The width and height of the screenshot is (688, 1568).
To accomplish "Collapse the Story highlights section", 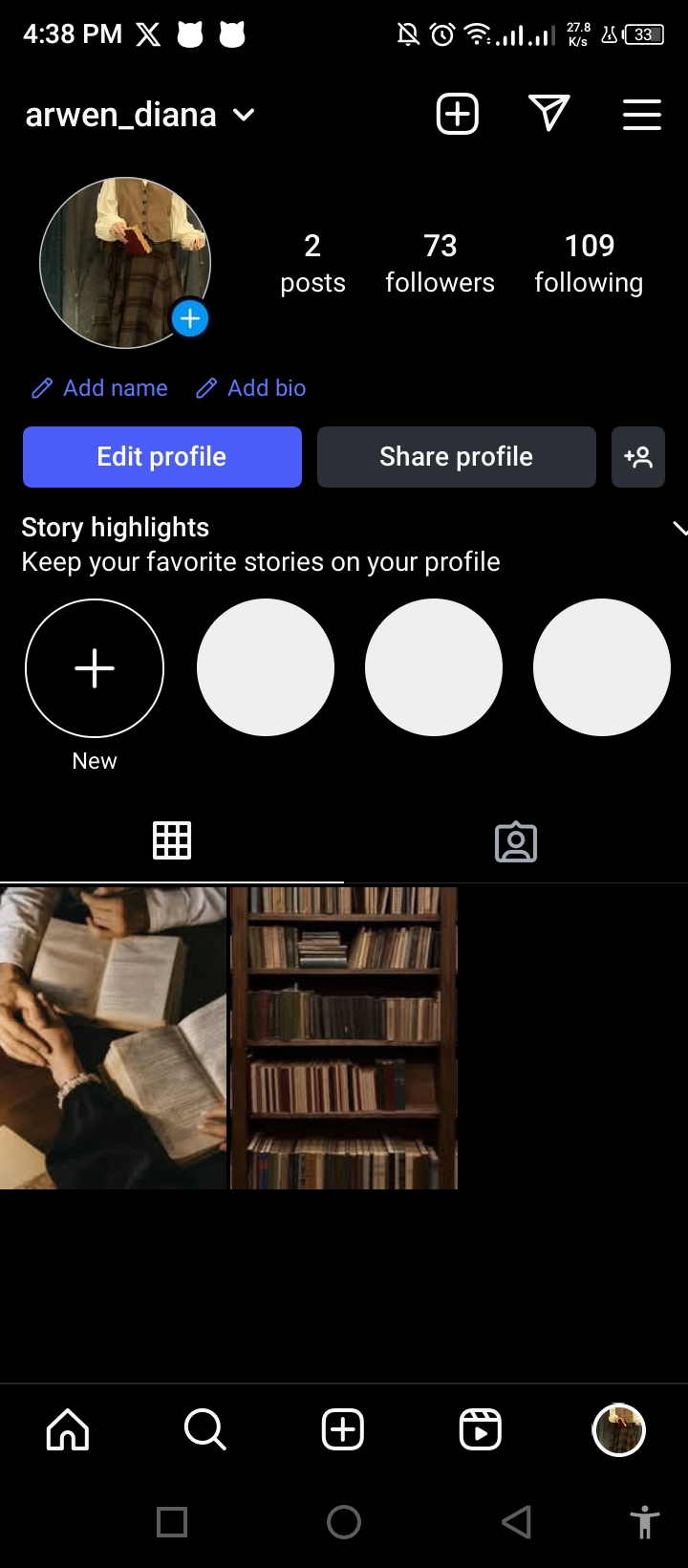I will point(678,528).
